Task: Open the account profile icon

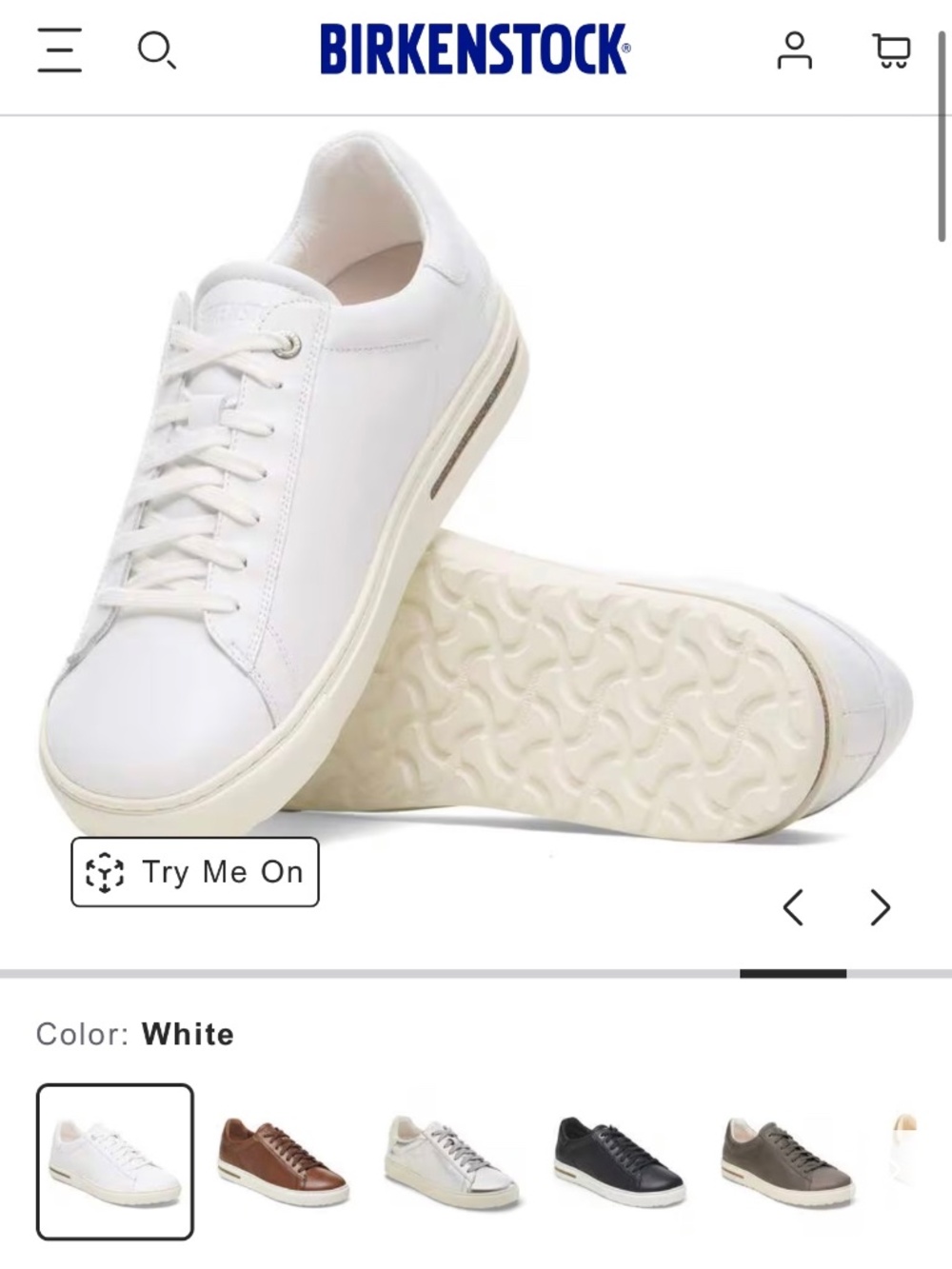Action: [794, 50]
